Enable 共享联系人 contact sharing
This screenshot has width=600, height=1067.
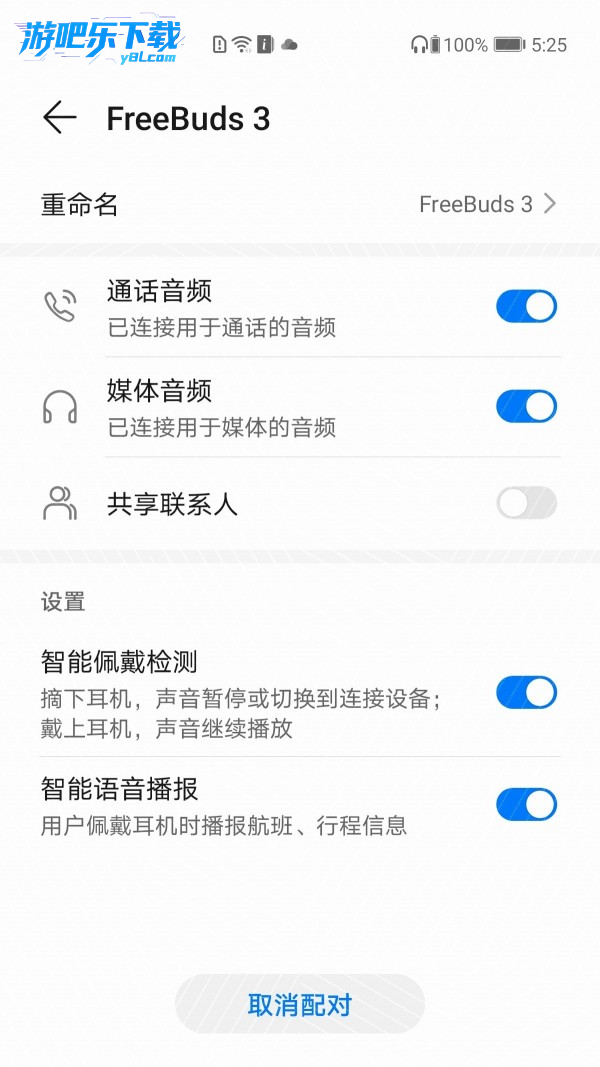click(526, 503)
